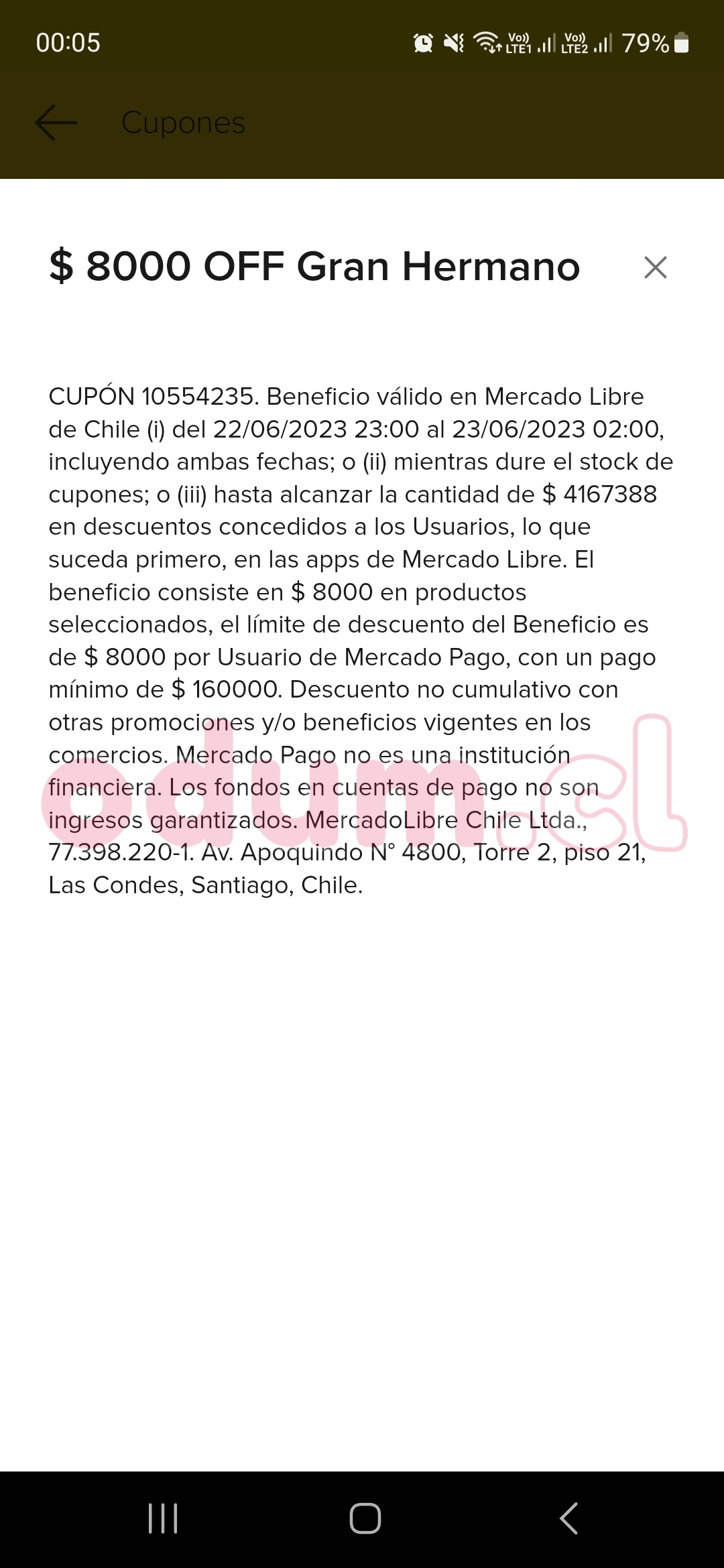
Task: Tap the vibrate/mute status icon
Action: 455,44
